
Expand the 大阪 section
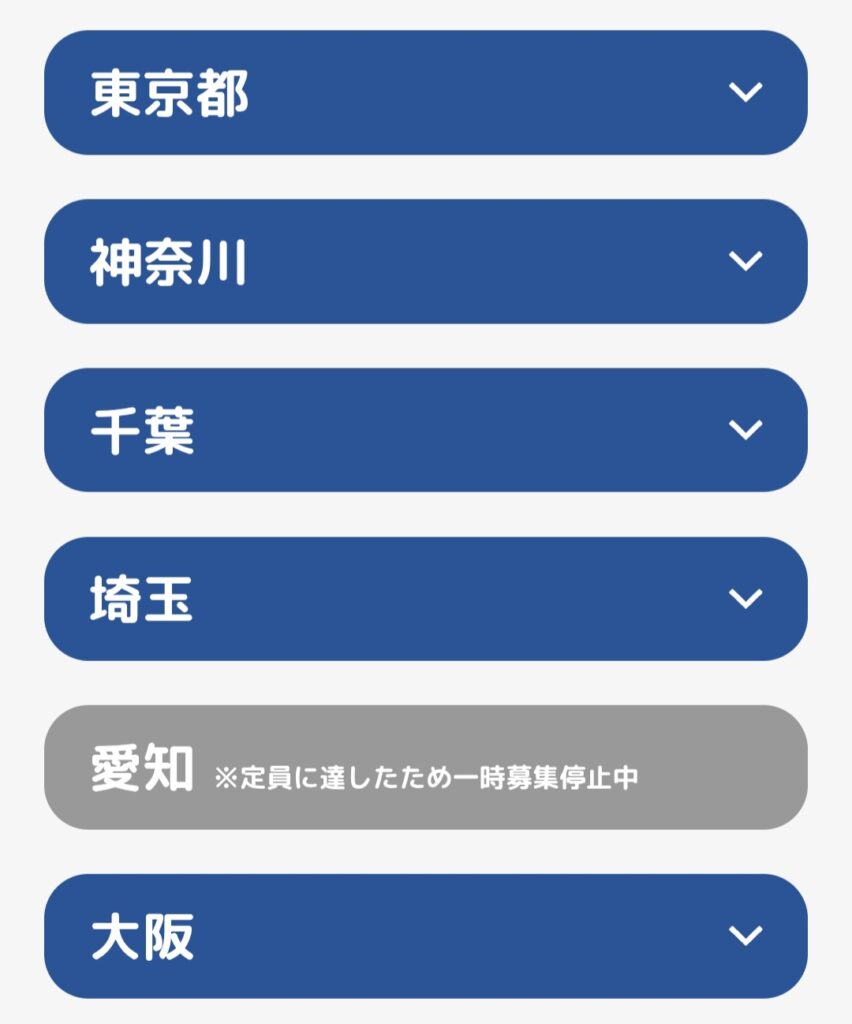[426, 936]
